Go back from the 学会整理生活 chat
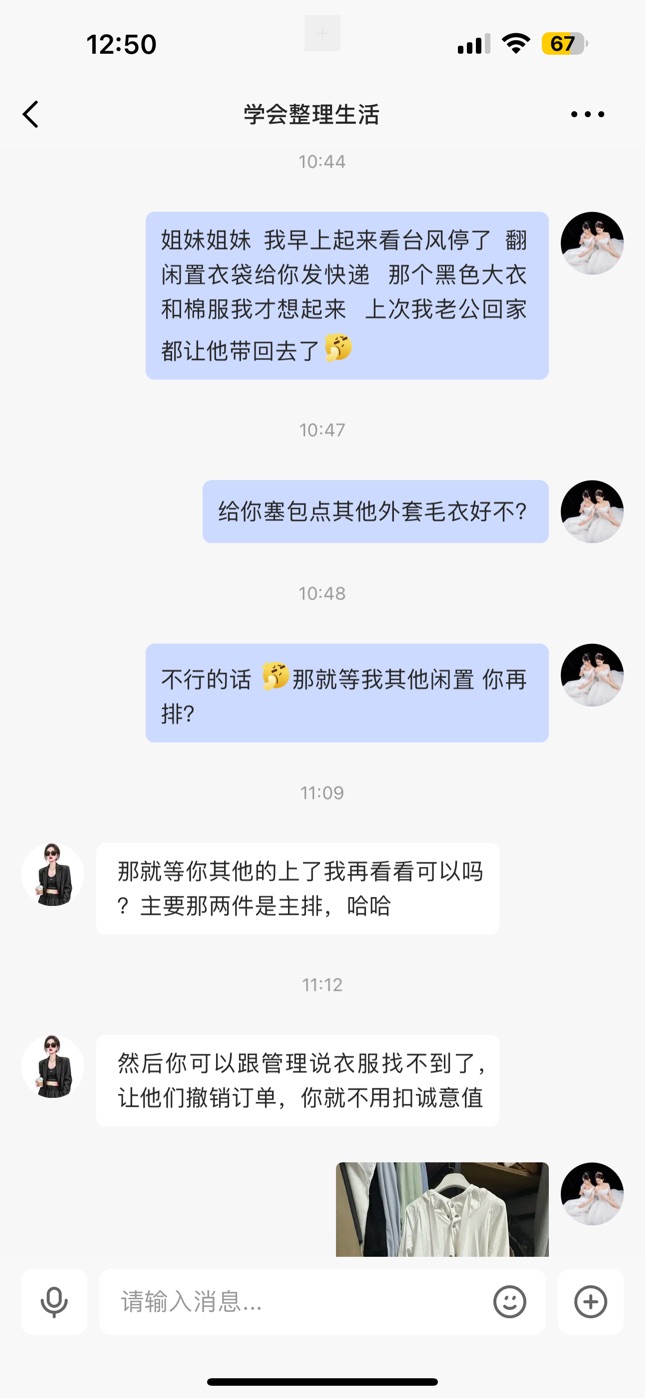 coord(31,115)
